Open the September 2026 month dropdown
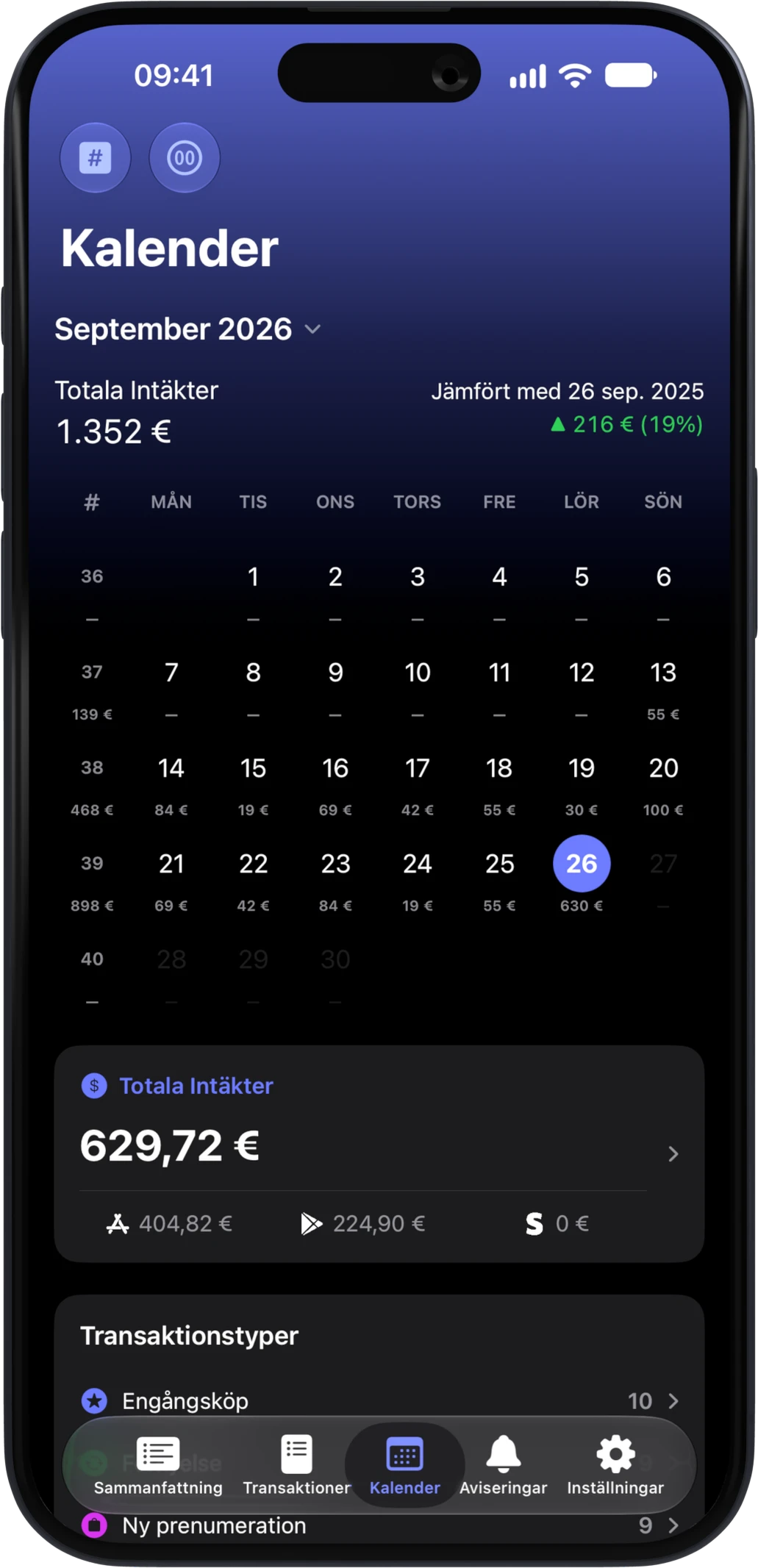758x1568 pixels. tap(188, 329)
